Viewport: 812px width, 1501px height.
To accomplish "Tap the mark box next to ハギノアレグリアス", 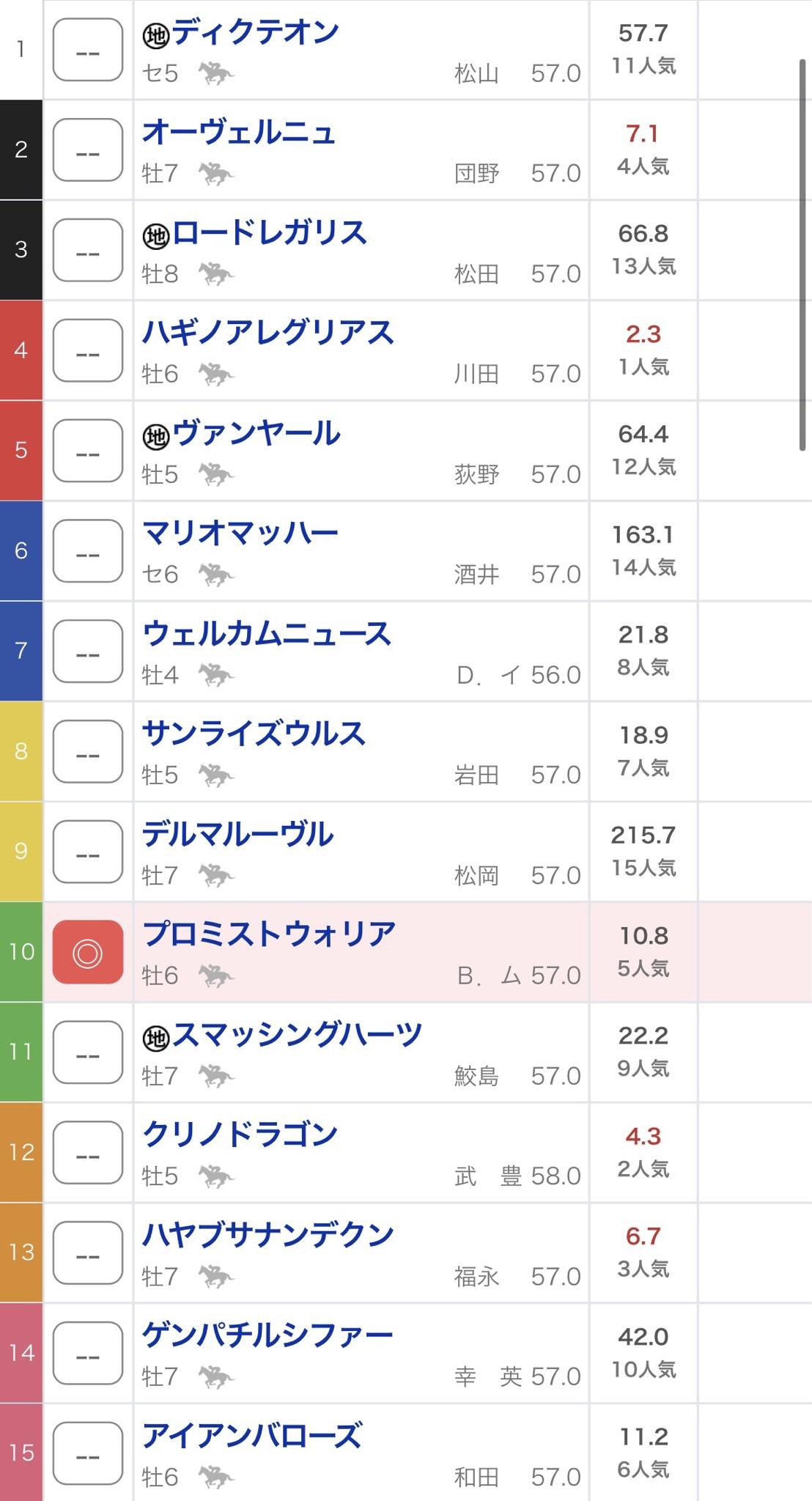I will coord(87,350).
